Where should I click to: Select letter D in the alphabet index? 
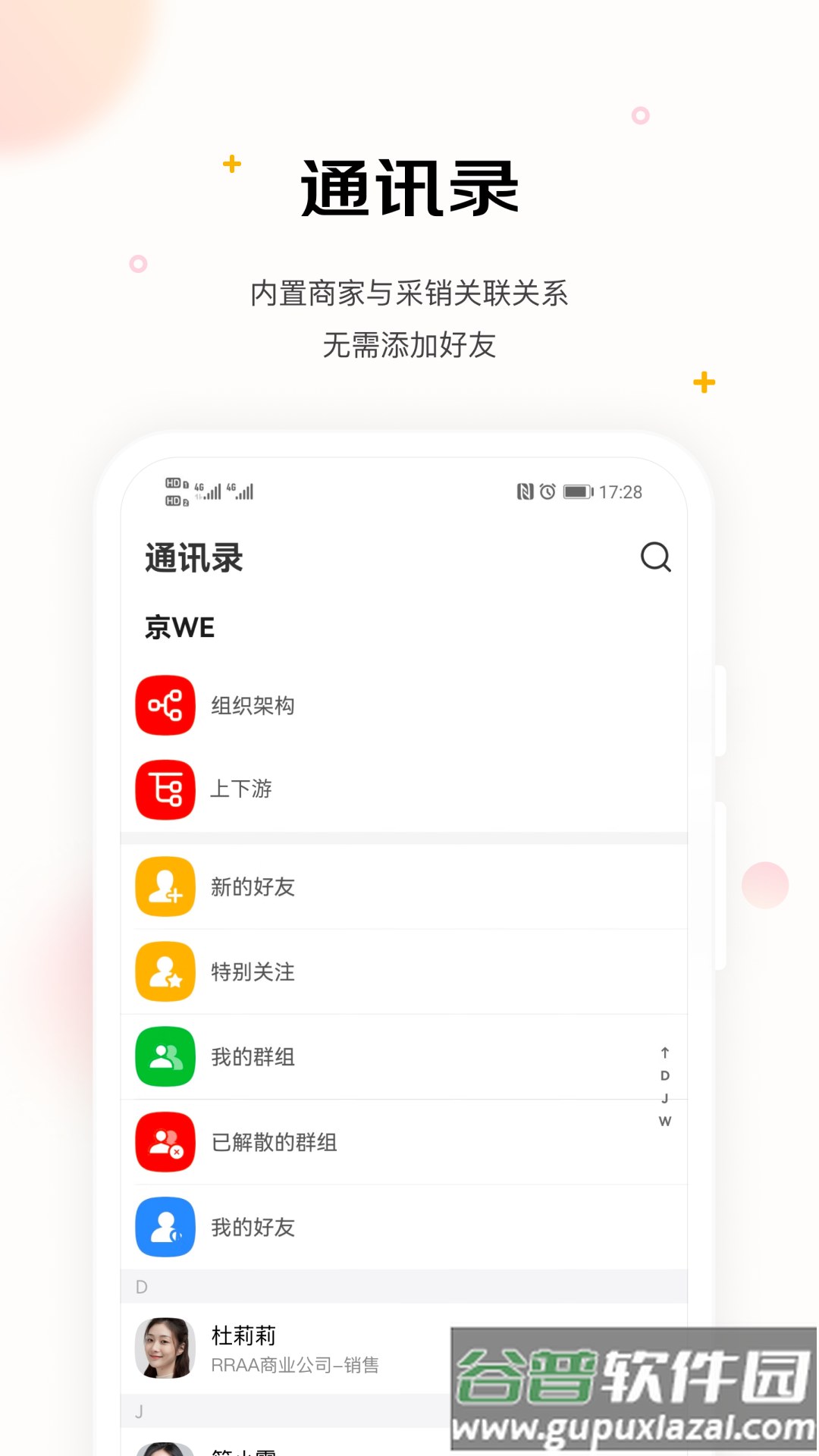665,1075
